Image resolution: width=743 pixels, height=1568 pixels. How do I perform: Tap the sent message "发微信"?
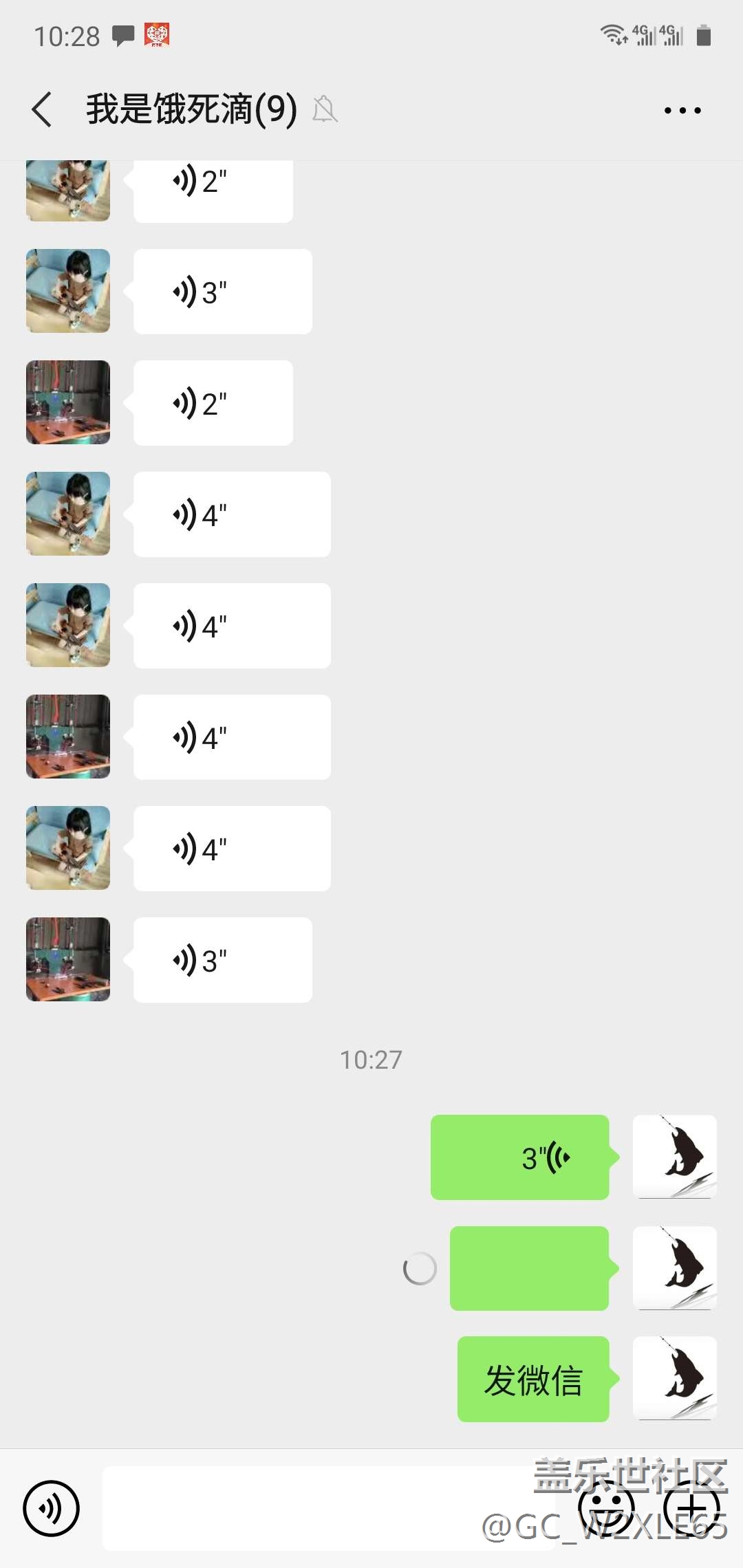click(533, 1380)
